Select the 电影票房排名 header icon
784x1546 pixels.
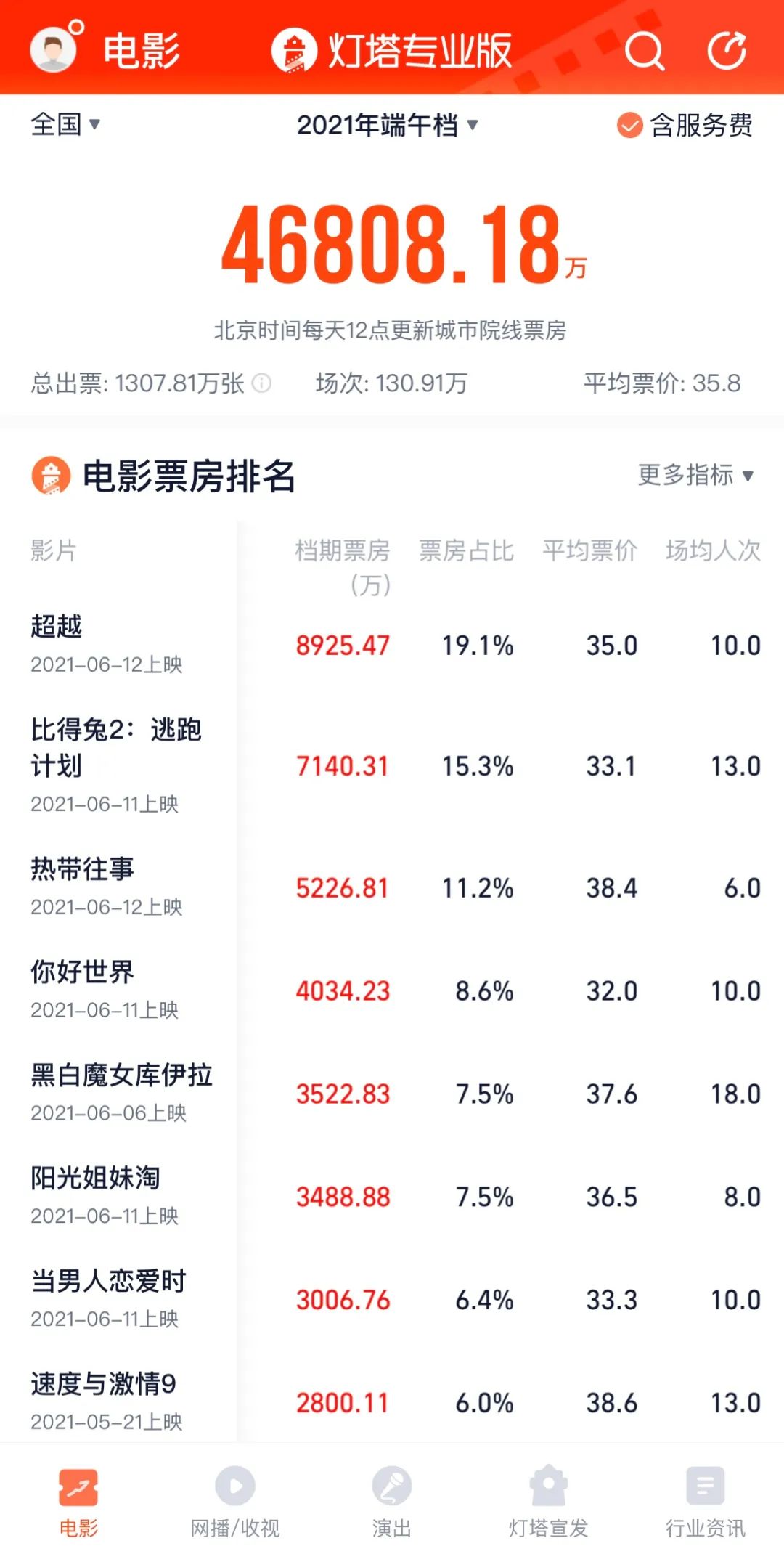tap(50, 473)
